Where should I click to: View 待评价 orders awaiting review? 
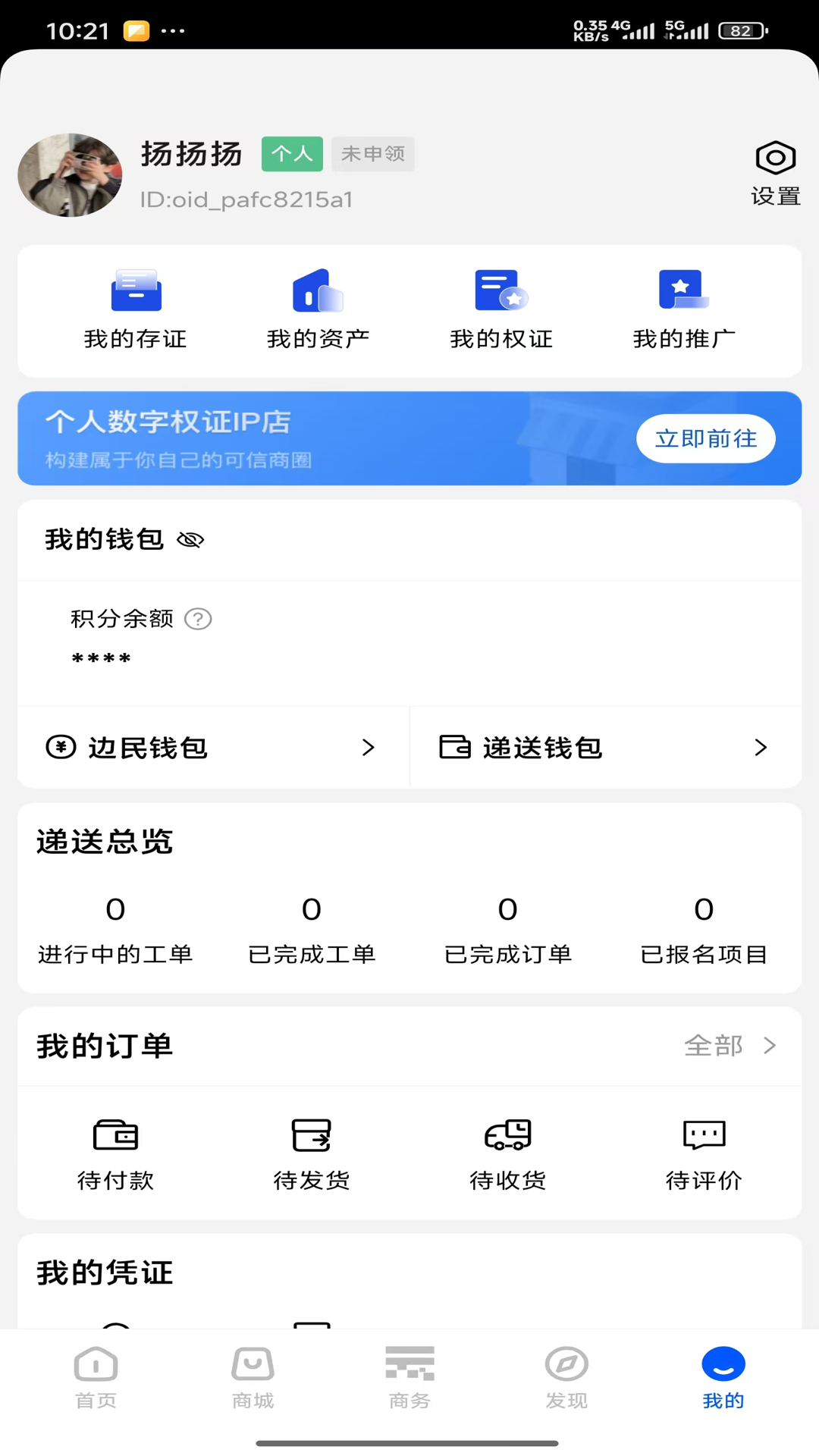pos(703,1153)
